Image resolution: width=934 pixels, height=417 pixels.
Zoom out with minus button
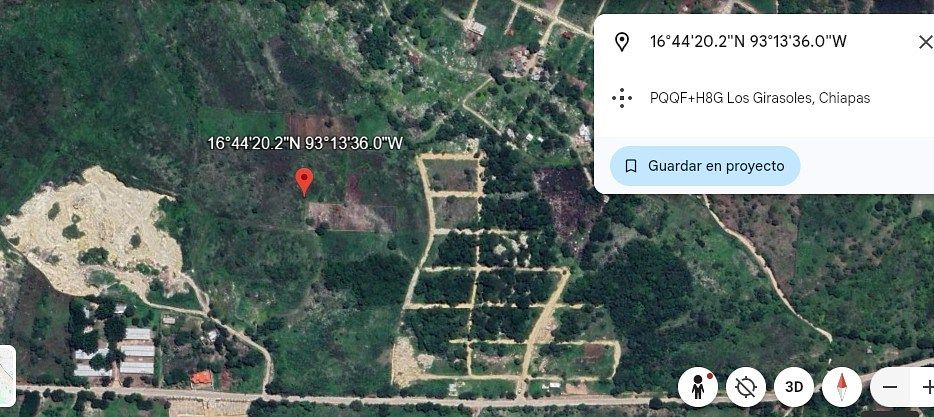pyautogui.click(x=890, y=387)
